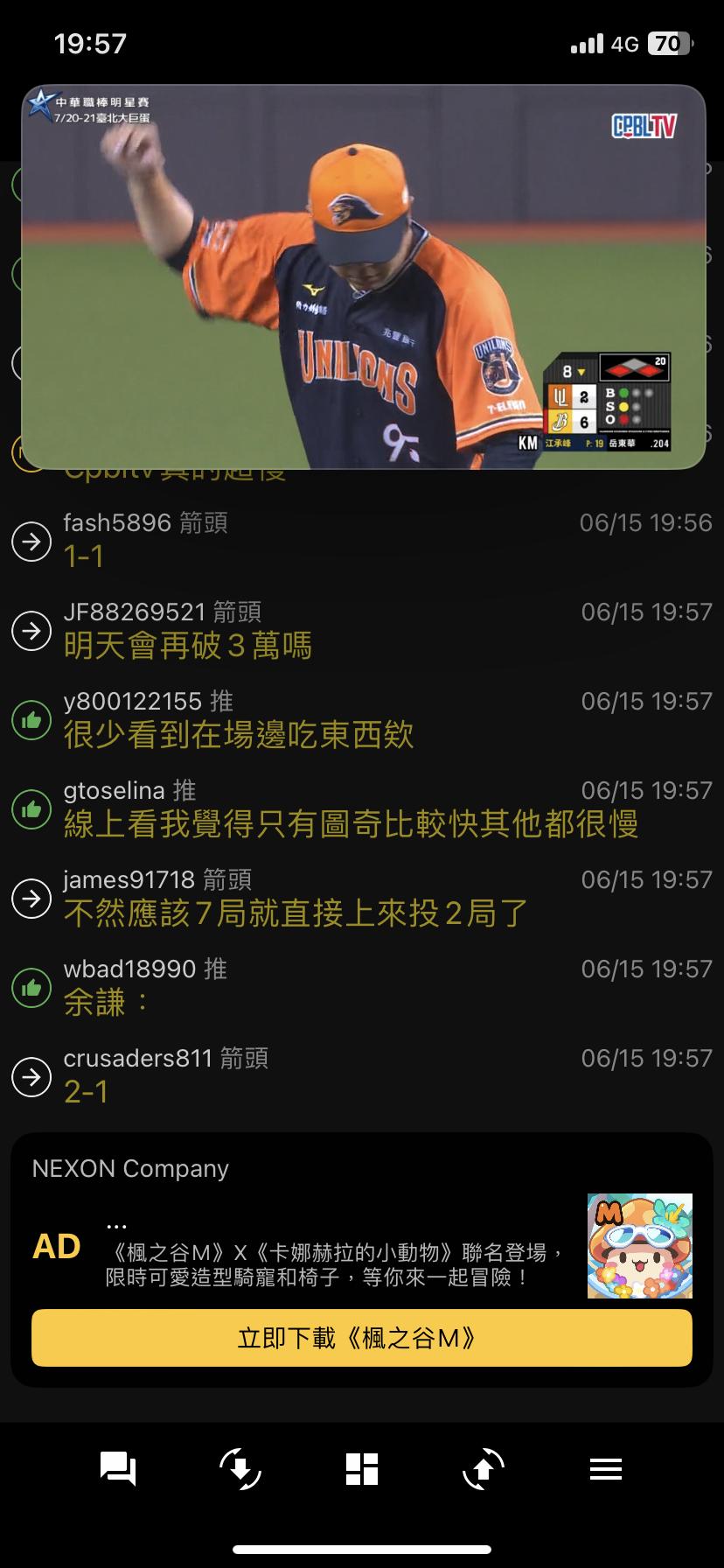Image resolution: width=724 pixels, height=1568 pixels.
Task: Open the grid view icon
Action: pos(362,1469)
